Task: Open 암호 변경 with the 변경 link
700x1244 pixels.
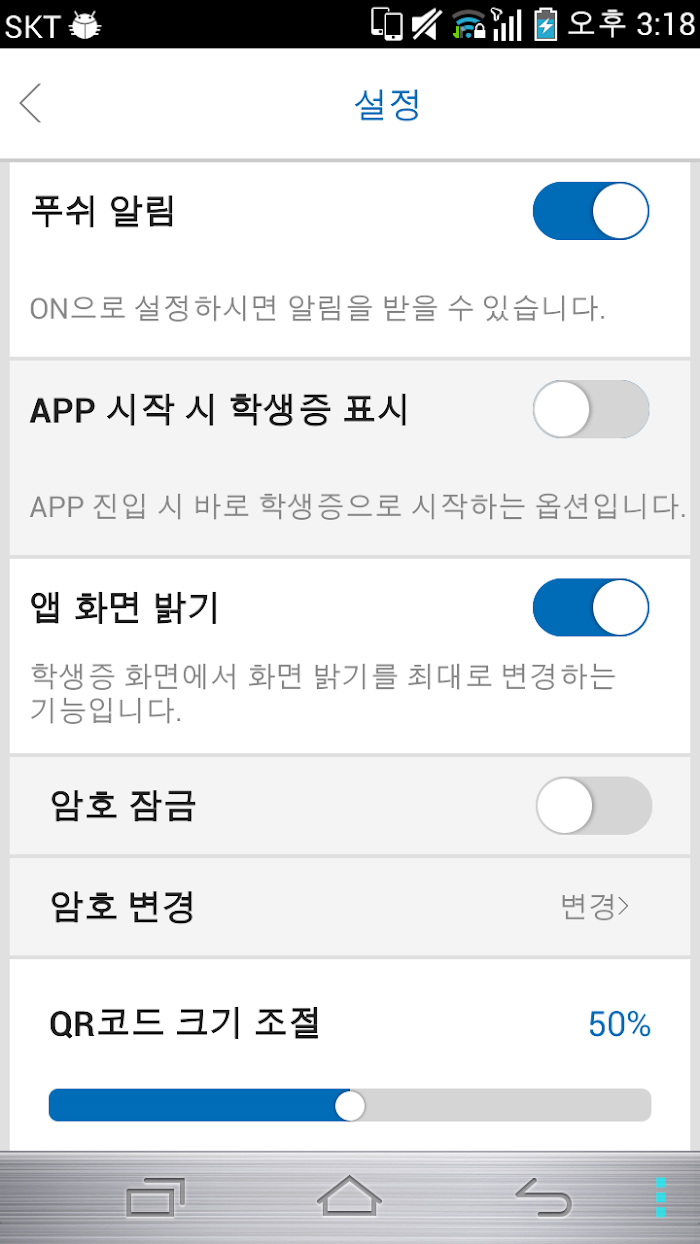Action: click(x=595, y=906)
